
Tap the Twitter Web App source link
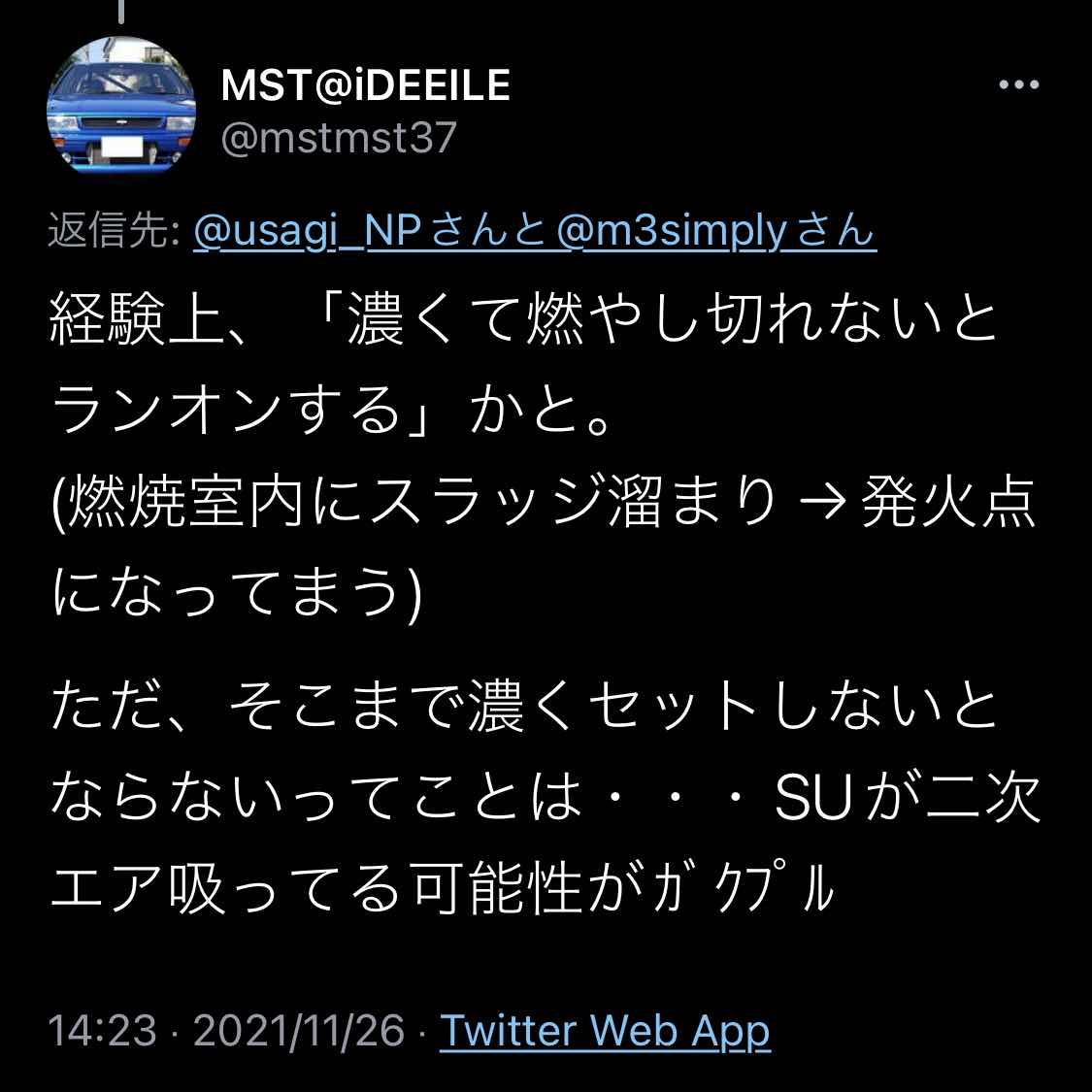click(x=605, y=1030)
